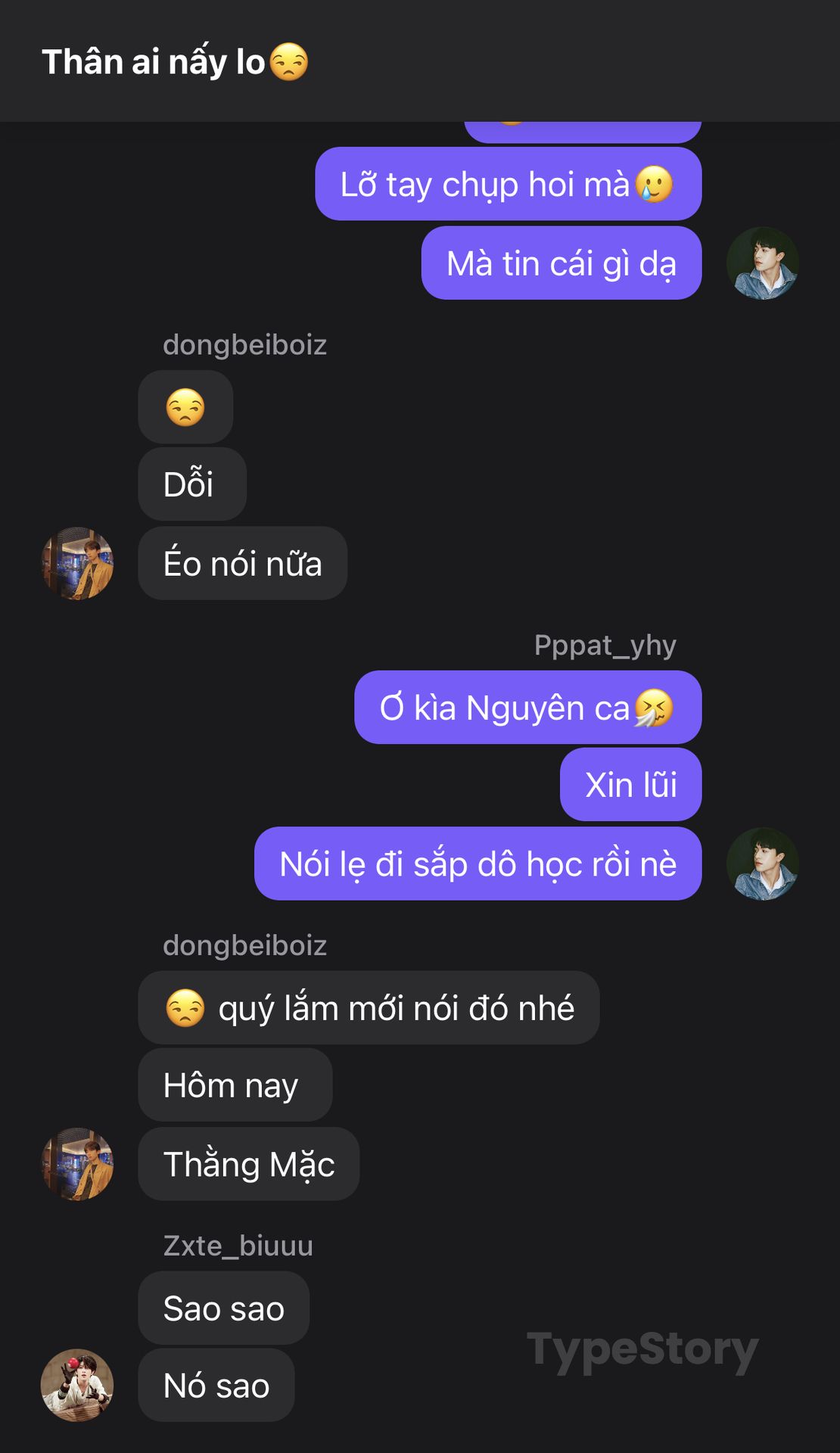The width and height of the screenshot is (840, 1453).
Task: Tap Zxte_biuuu's profile picture
Action: tap(77, 1385)
